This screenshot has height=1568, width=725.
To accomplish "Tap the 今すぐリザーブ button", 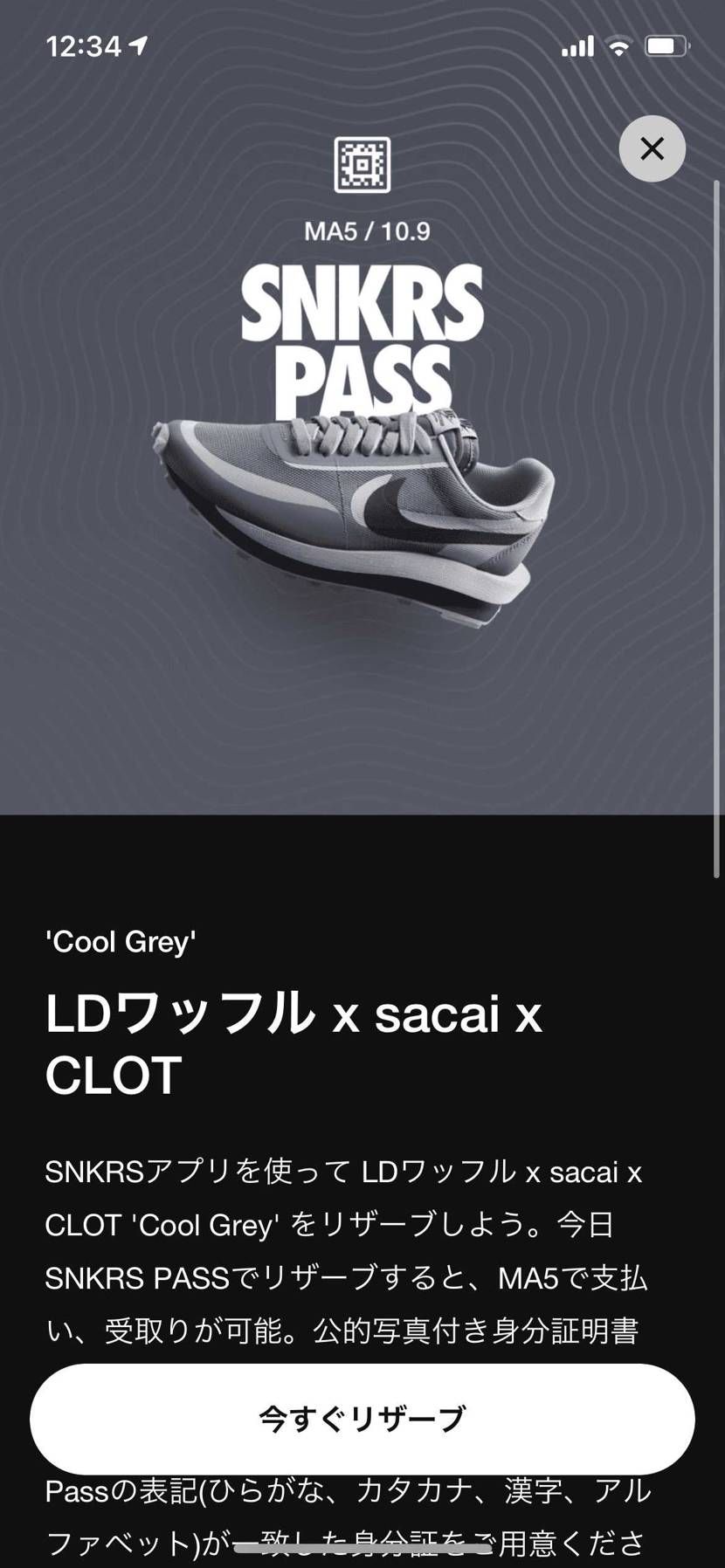I will [x=362, y=1419].
